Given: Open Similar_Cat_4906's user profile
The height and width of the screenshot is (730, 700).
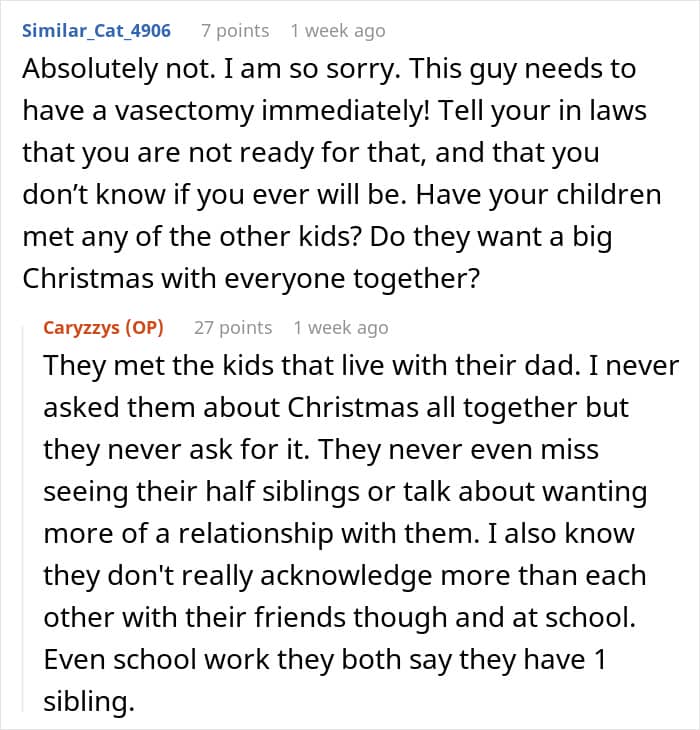Looking at the screenshot, I should (96, 31).
